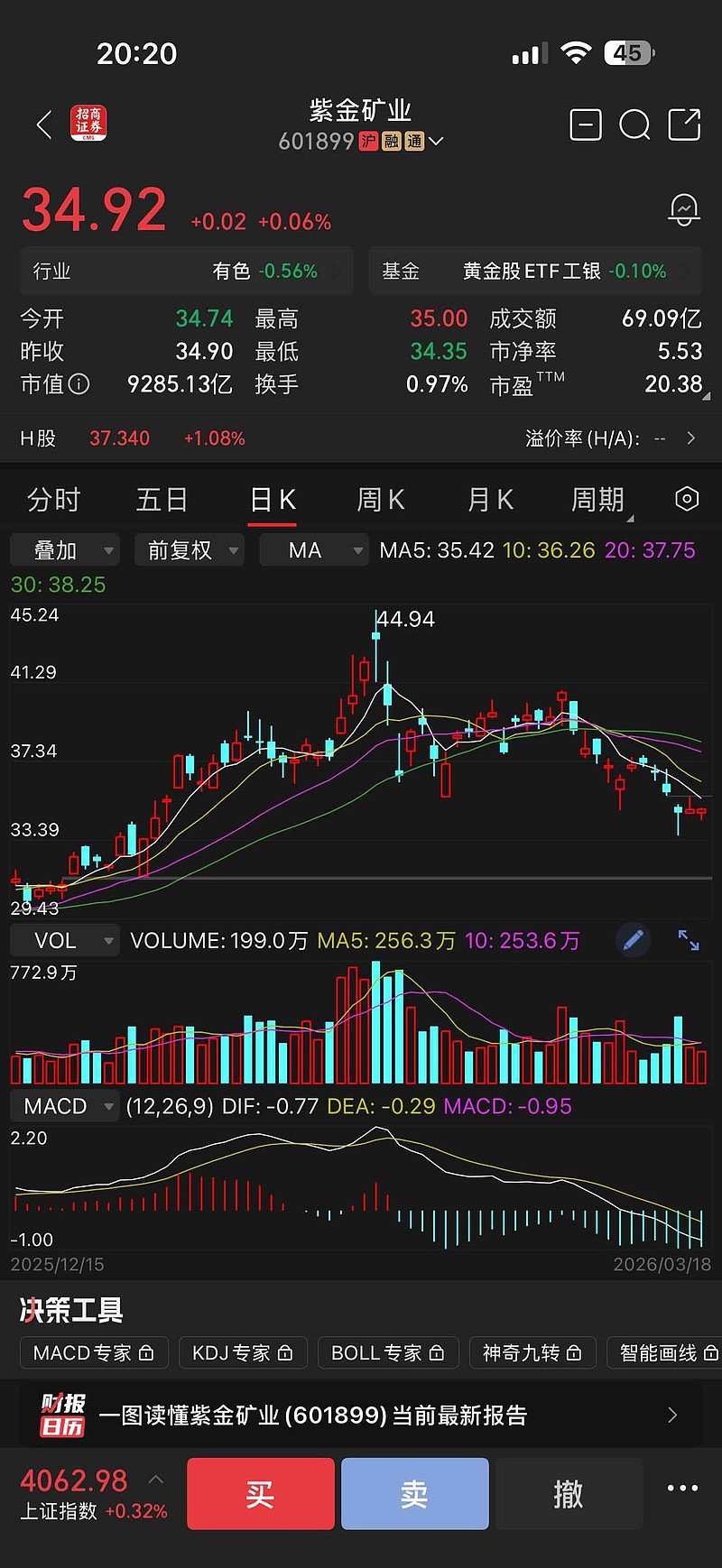Tap the info icon next to 市值
The image size is (722, 1568).
pos(80,384)
